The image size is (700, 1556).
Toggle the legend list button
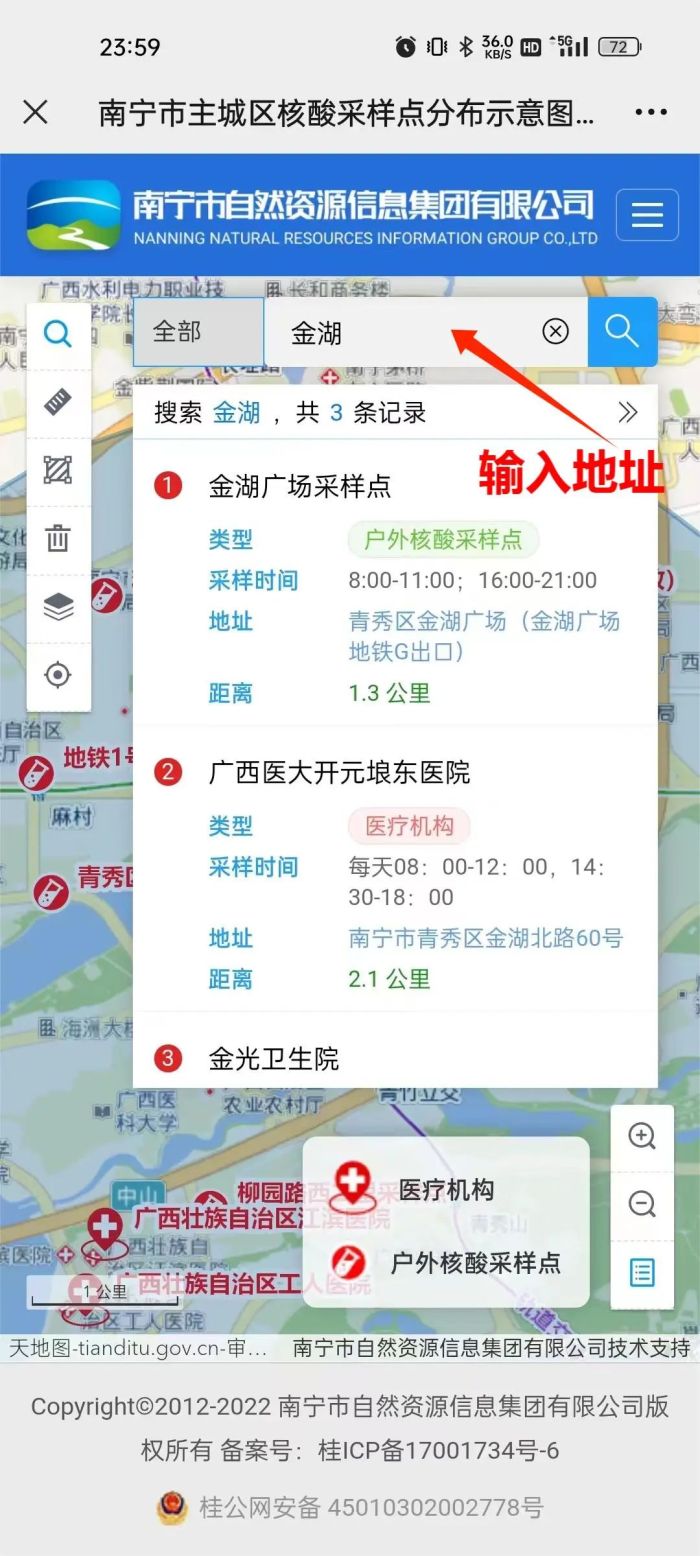click(641, 1273)
